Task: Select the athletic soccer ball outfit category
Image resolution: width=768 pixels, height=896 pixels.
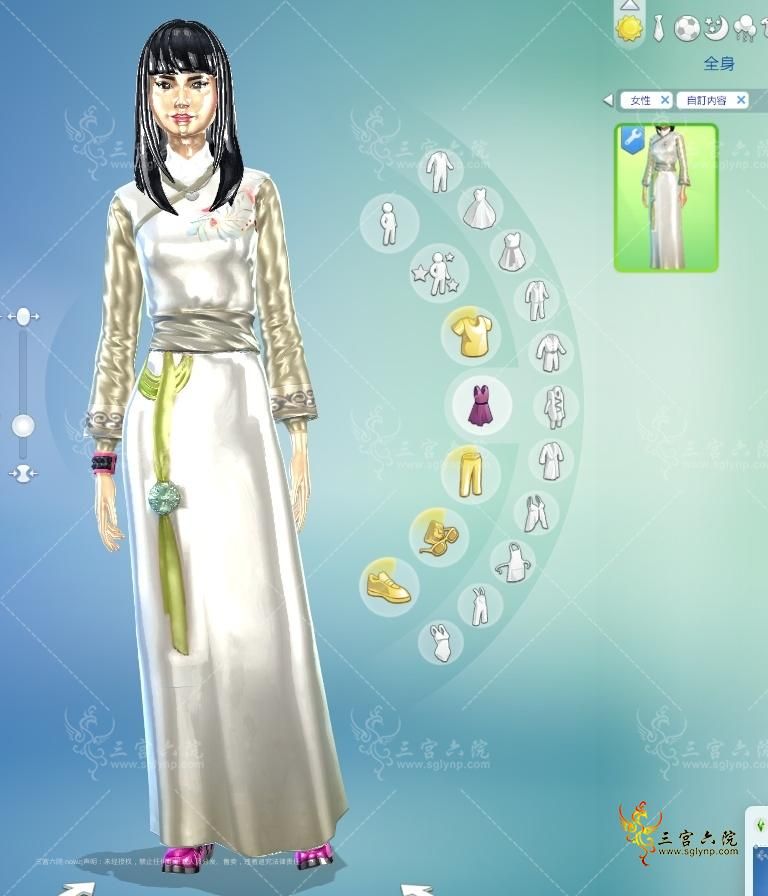Action: [x=686, y=29]
